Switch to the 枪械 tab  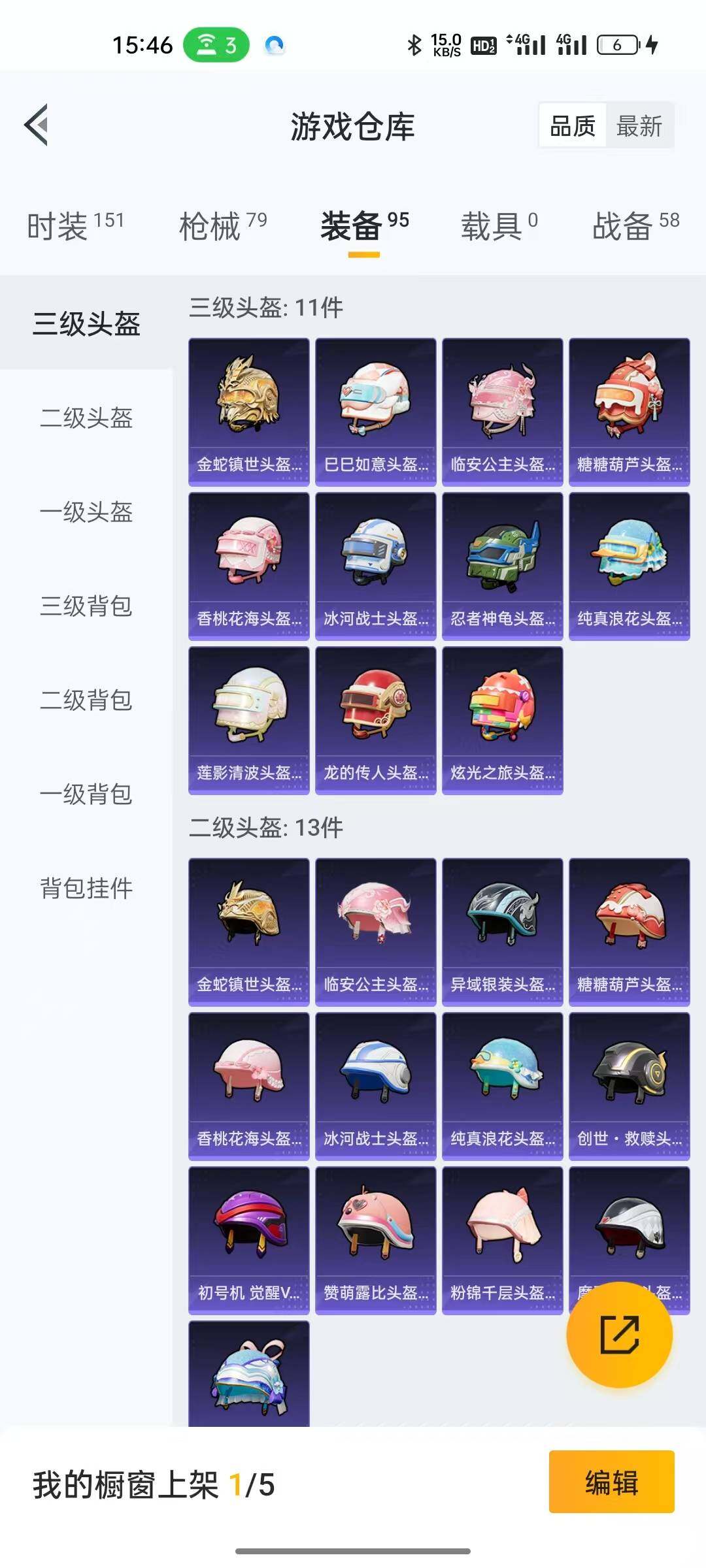[223, 226]
